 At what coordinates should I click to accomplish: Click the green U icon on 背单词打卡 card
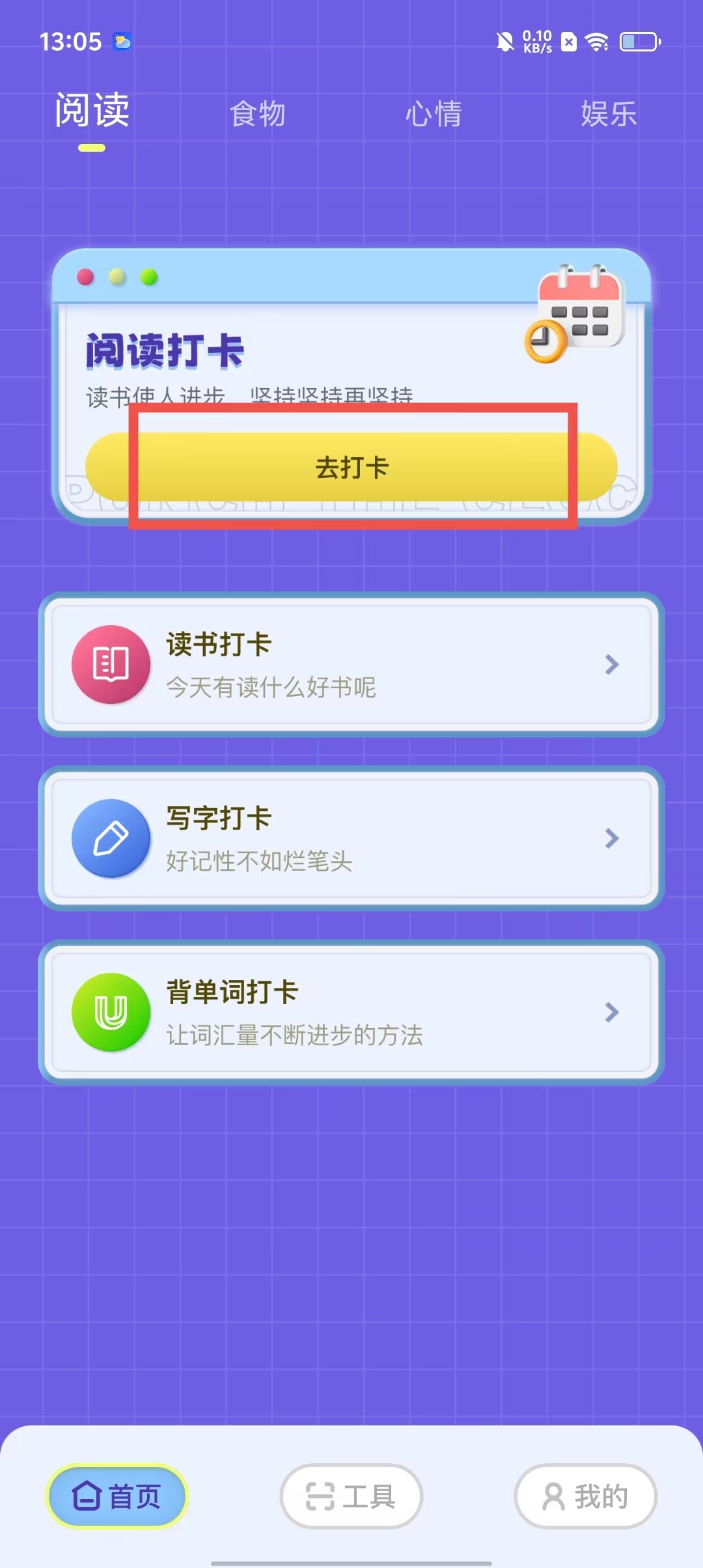111,1011
